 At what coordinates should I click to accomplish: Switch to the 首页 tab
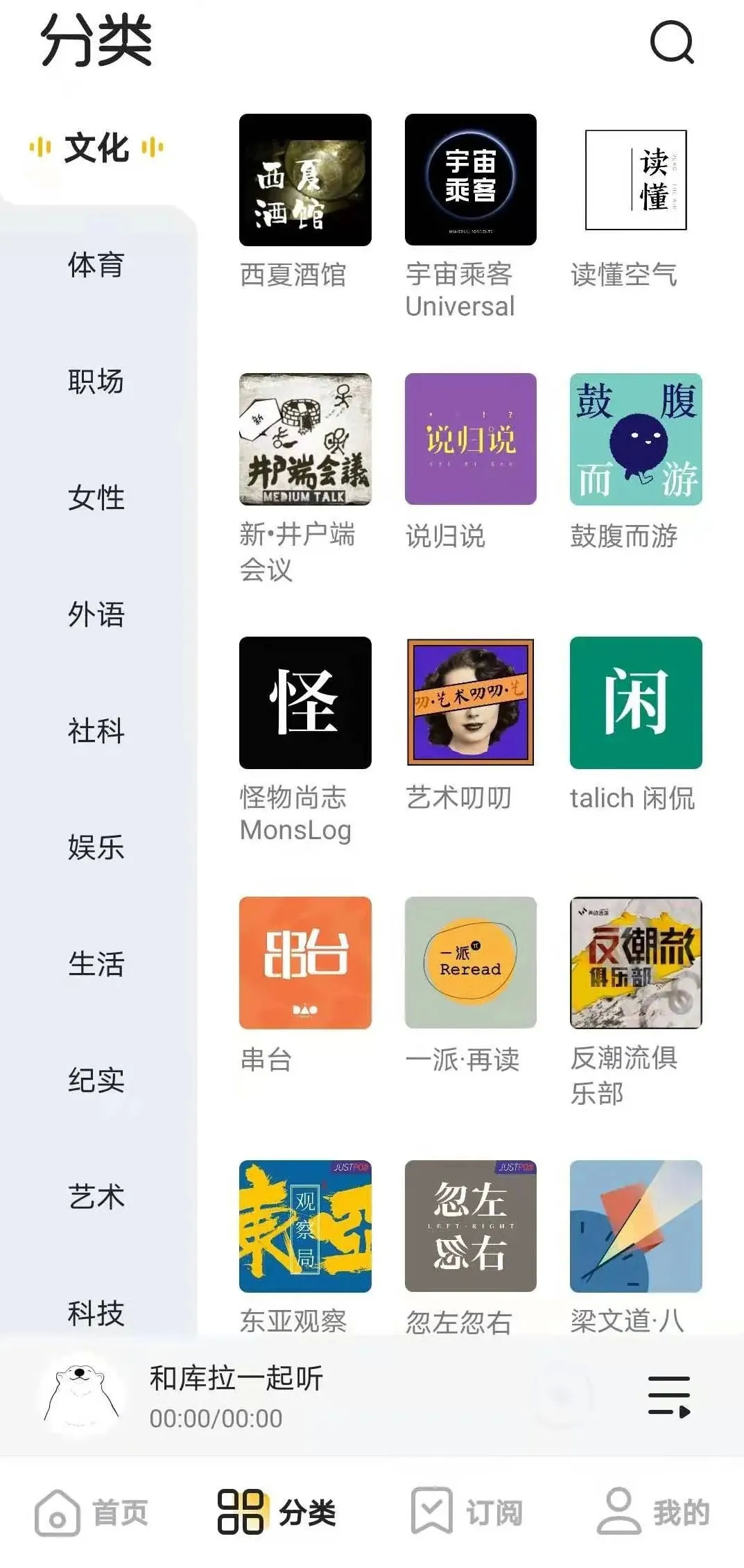pyautogui.click(x=92, y=1513)
